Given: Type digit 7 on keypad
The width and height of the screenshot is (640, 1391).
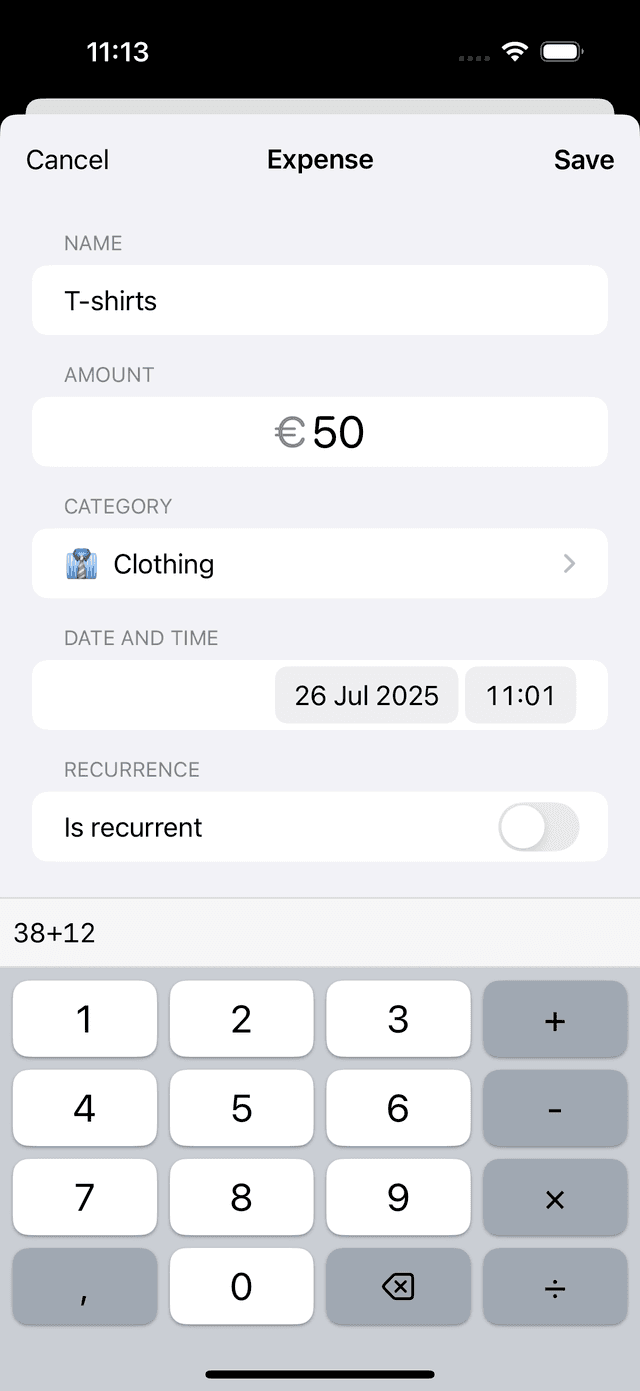Looking at the screenshot, I should pyautogui.click(x=85, y=1197).
